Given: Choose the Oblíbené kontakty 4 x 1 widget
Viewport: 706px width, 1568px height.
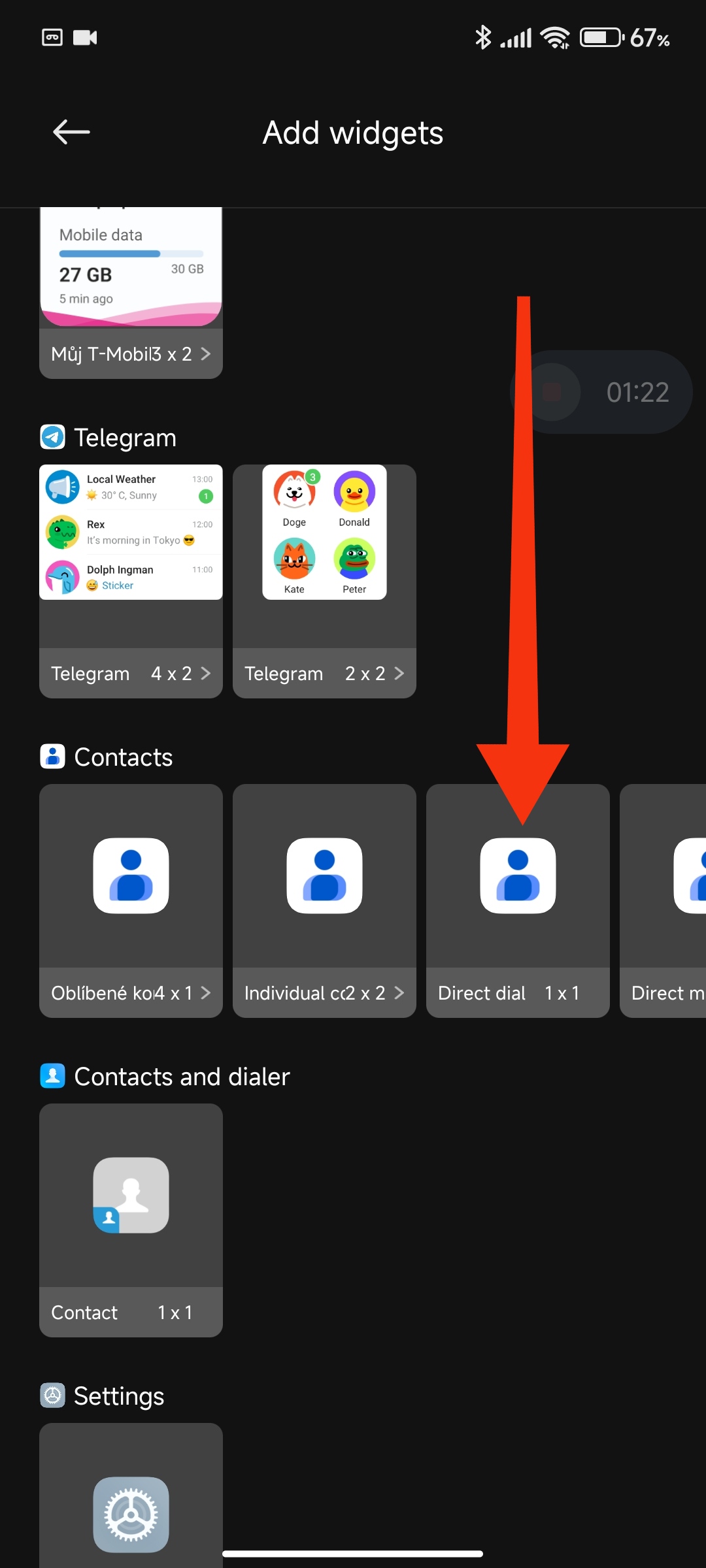Looking at the screenshot, I should pos(131,901).
